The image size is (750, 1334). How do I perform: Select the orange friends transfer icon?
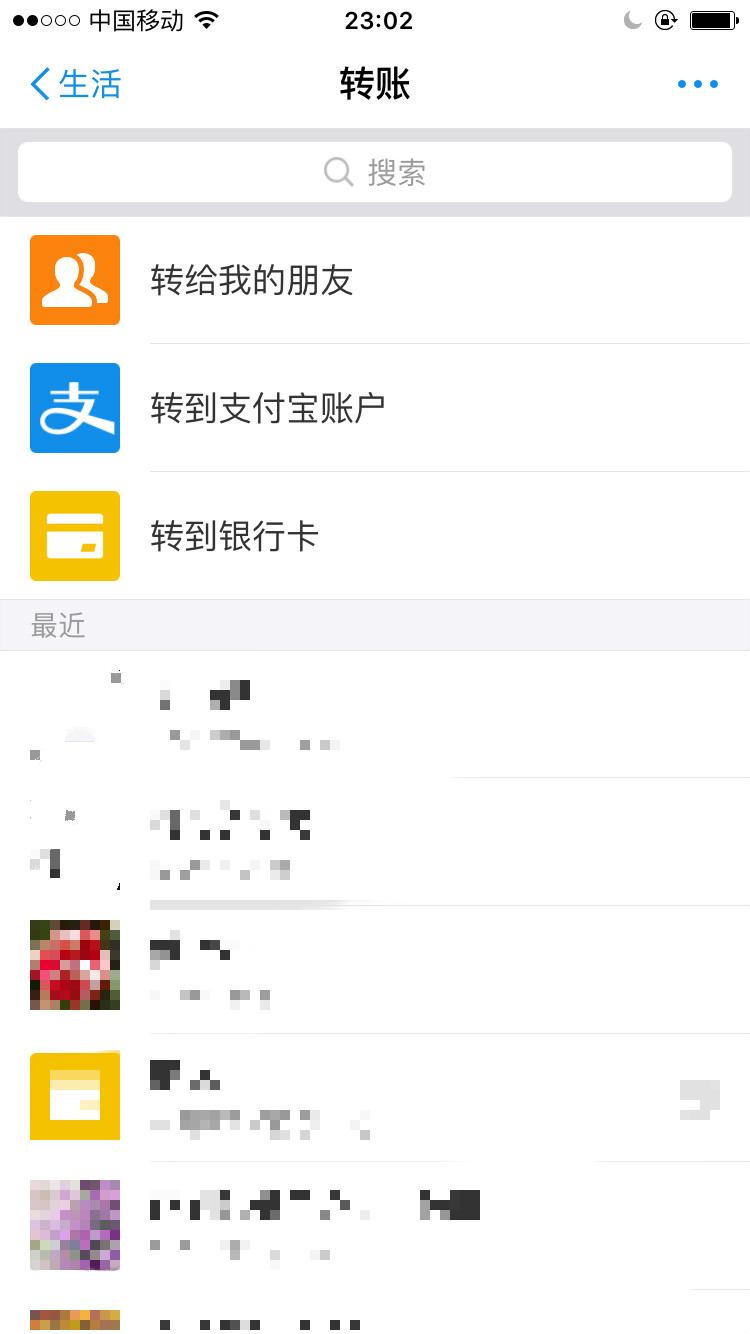coord(75,280)
